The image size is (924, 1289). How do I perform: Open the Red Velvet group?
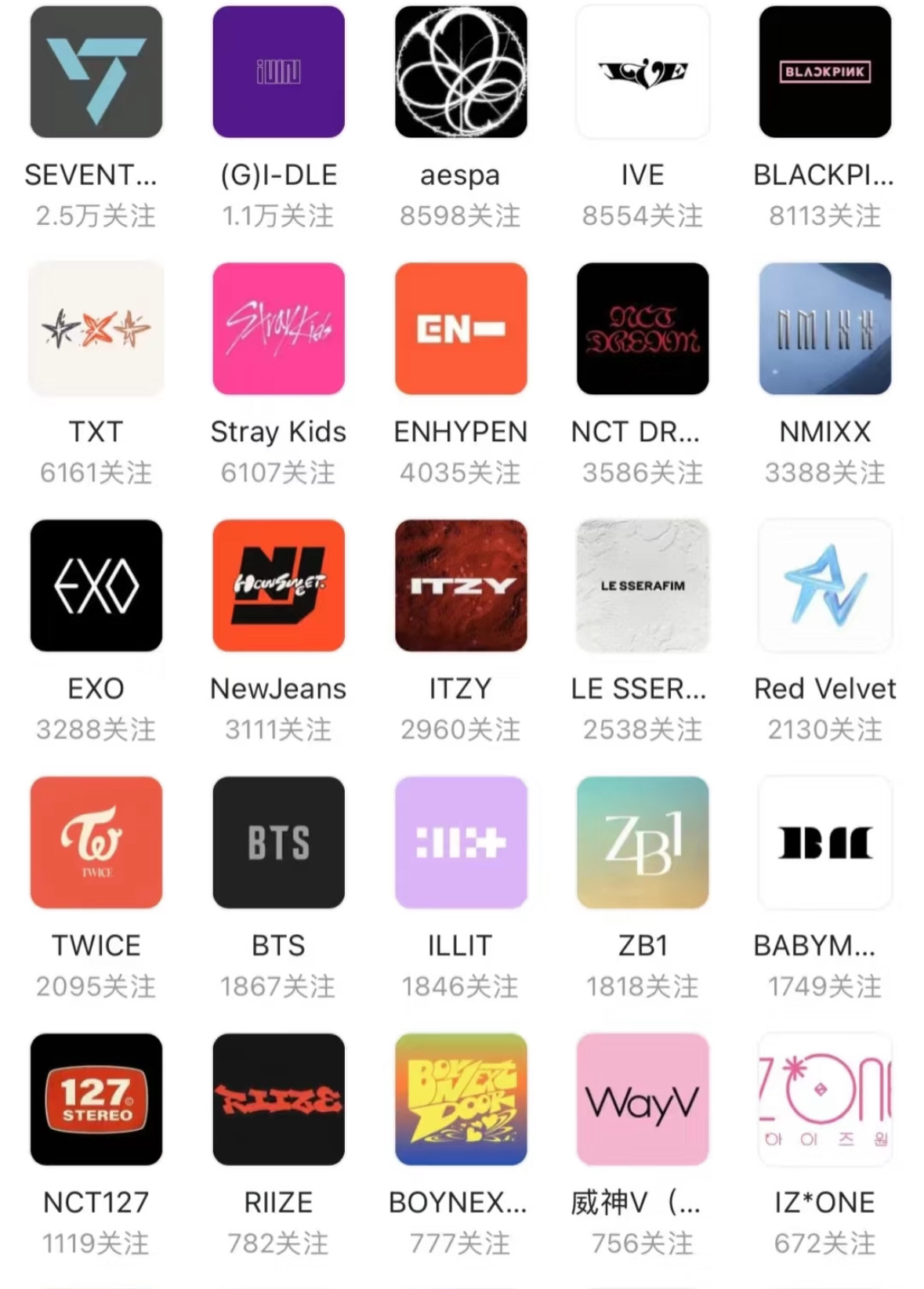(824, 585)
